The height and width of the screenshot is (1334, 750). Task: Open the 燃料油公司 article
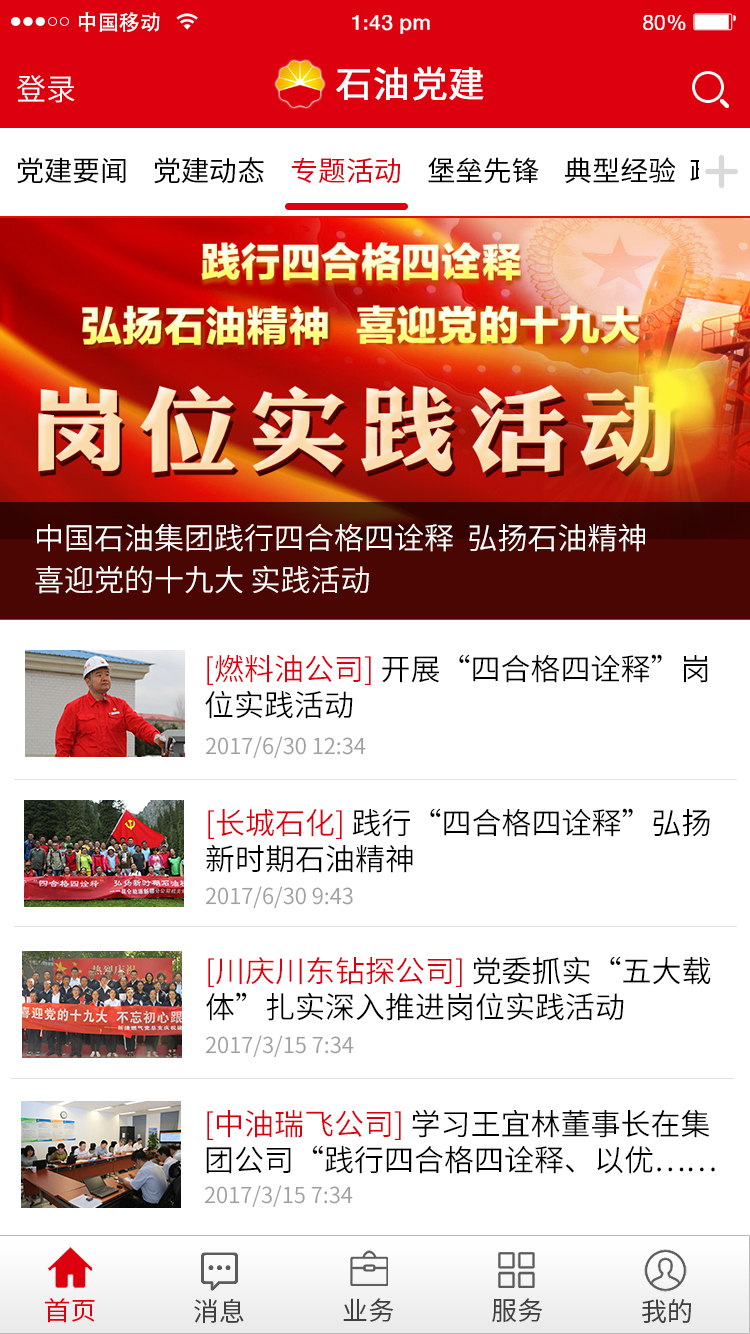click(x=375, y=704)
